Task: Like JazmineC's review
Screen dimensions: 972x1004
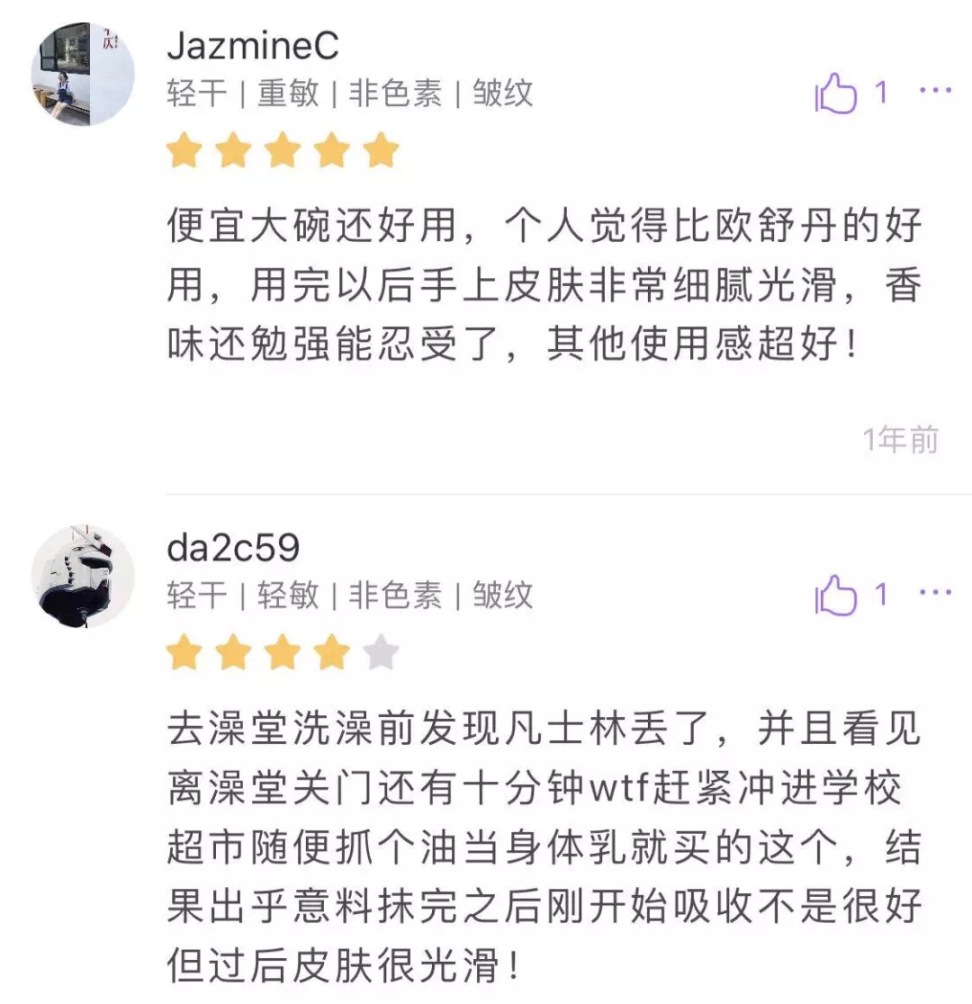Action: point(837,95)
